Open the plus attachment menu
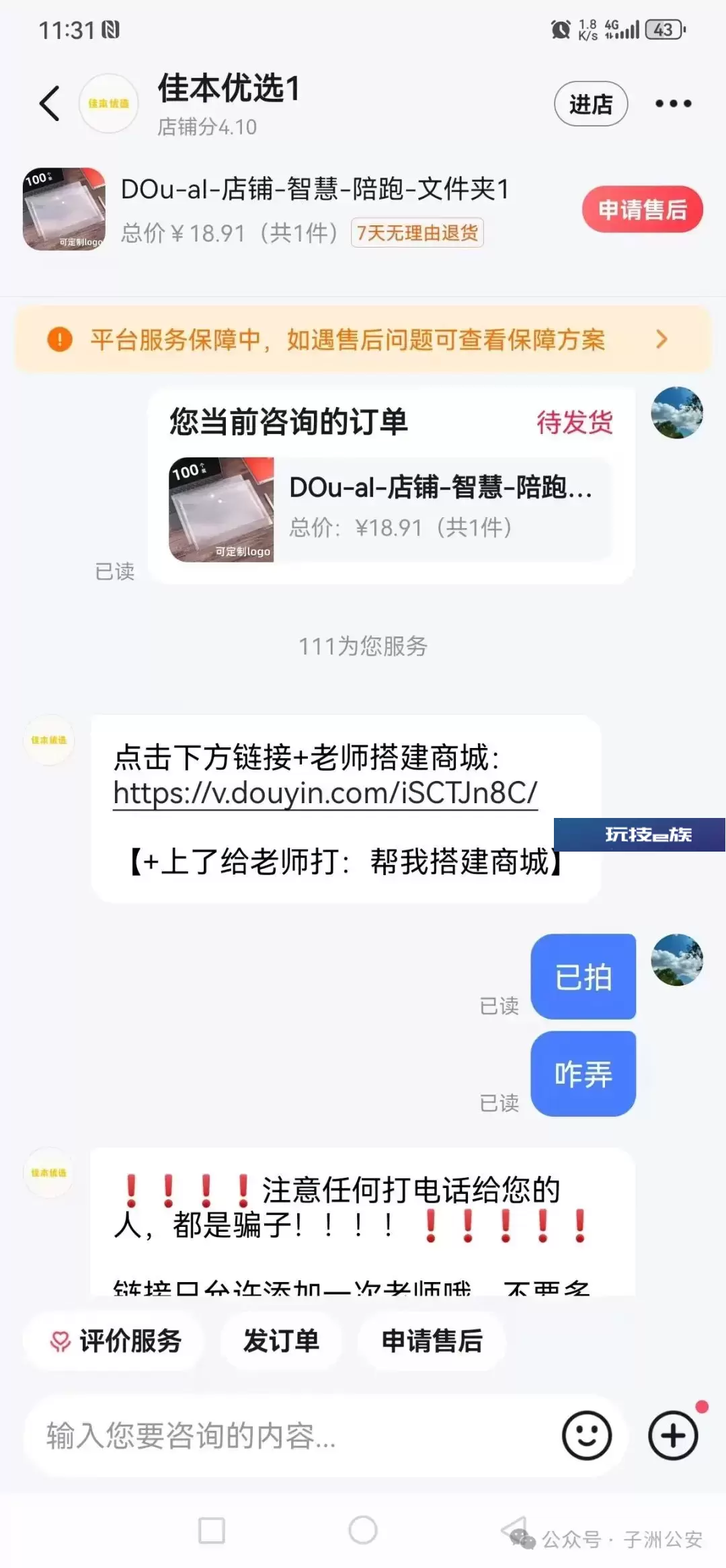 [673, 1436]
